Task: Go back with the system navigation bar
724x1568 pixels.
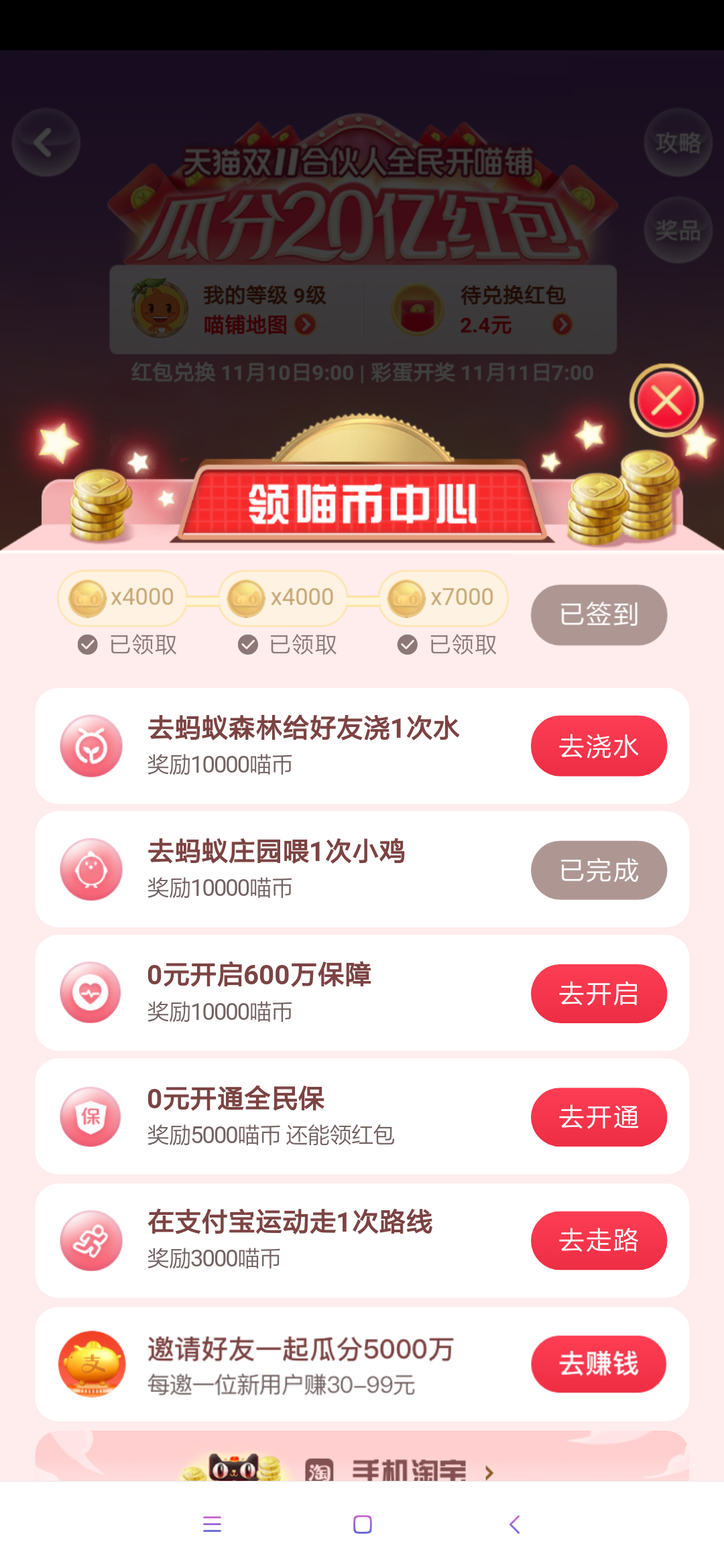Action: 514,1524
